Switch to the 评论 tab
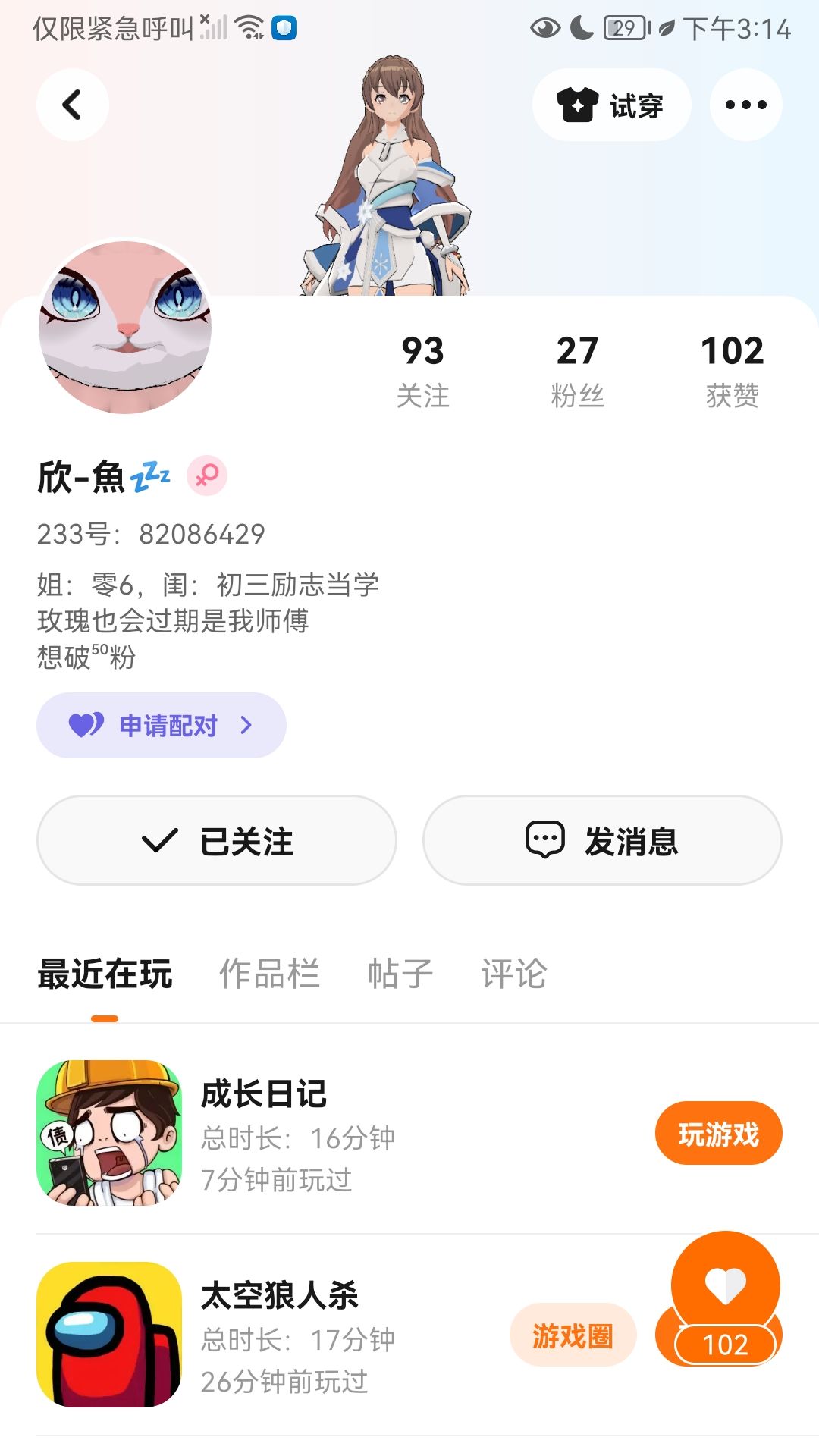Viewport: 819px width, 1456px height. 513,974
